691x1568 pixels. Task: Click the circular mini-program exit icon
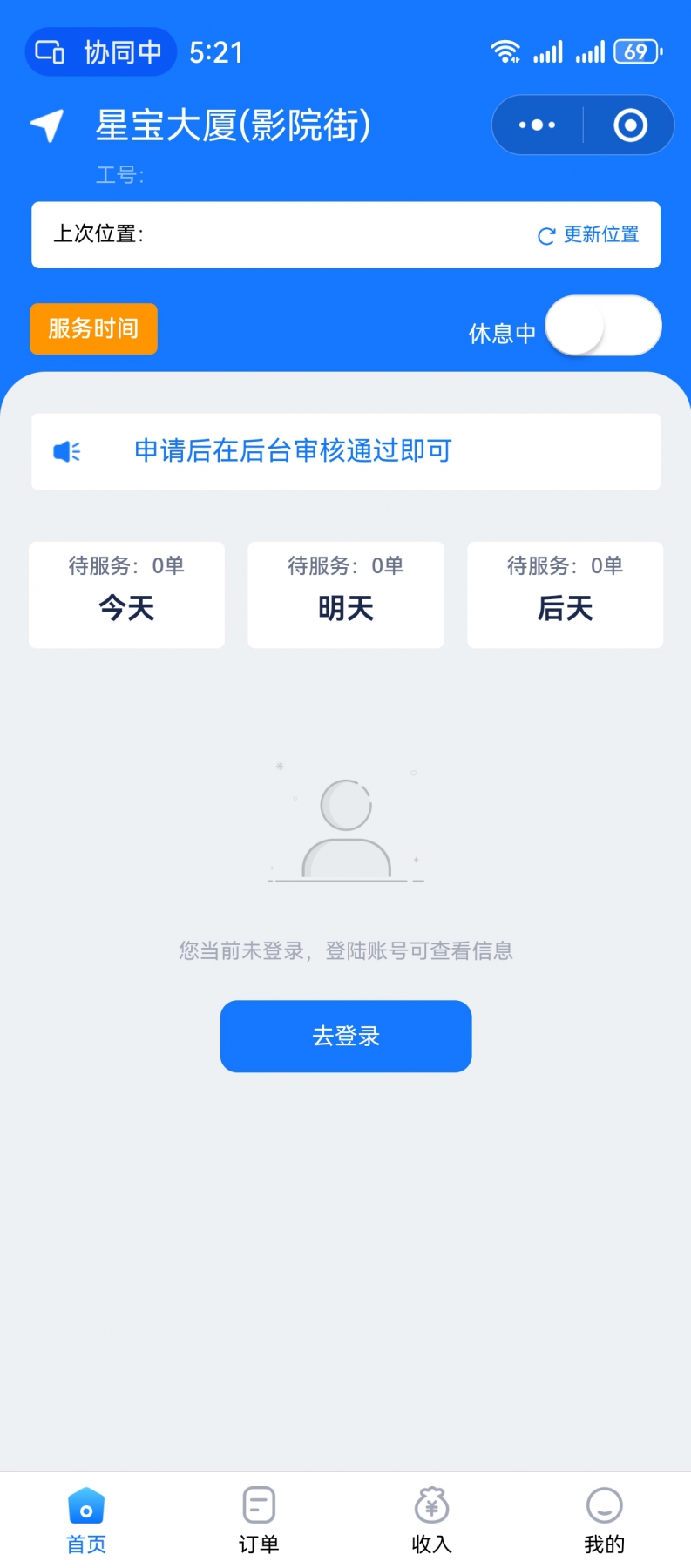coord(629,125)
